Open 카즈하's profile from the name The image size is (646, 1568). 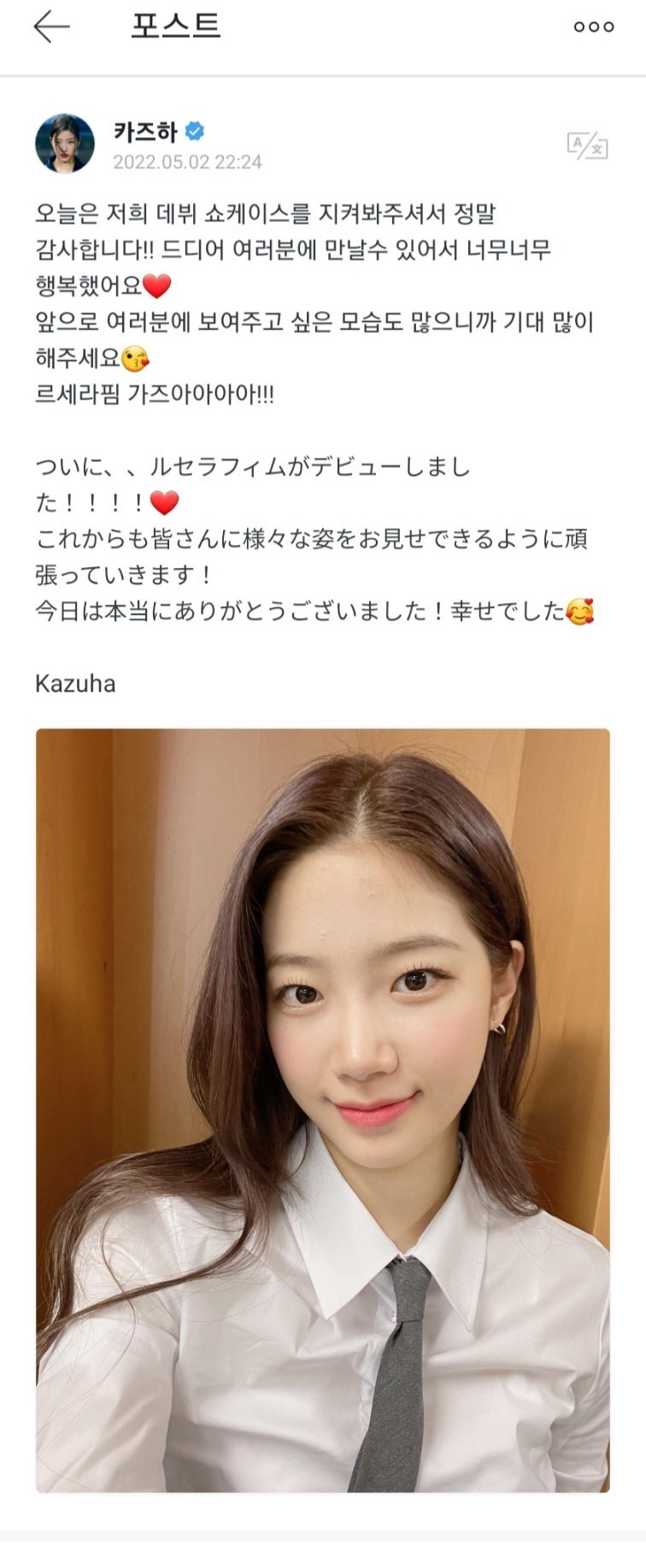click(x=145, y=132)
